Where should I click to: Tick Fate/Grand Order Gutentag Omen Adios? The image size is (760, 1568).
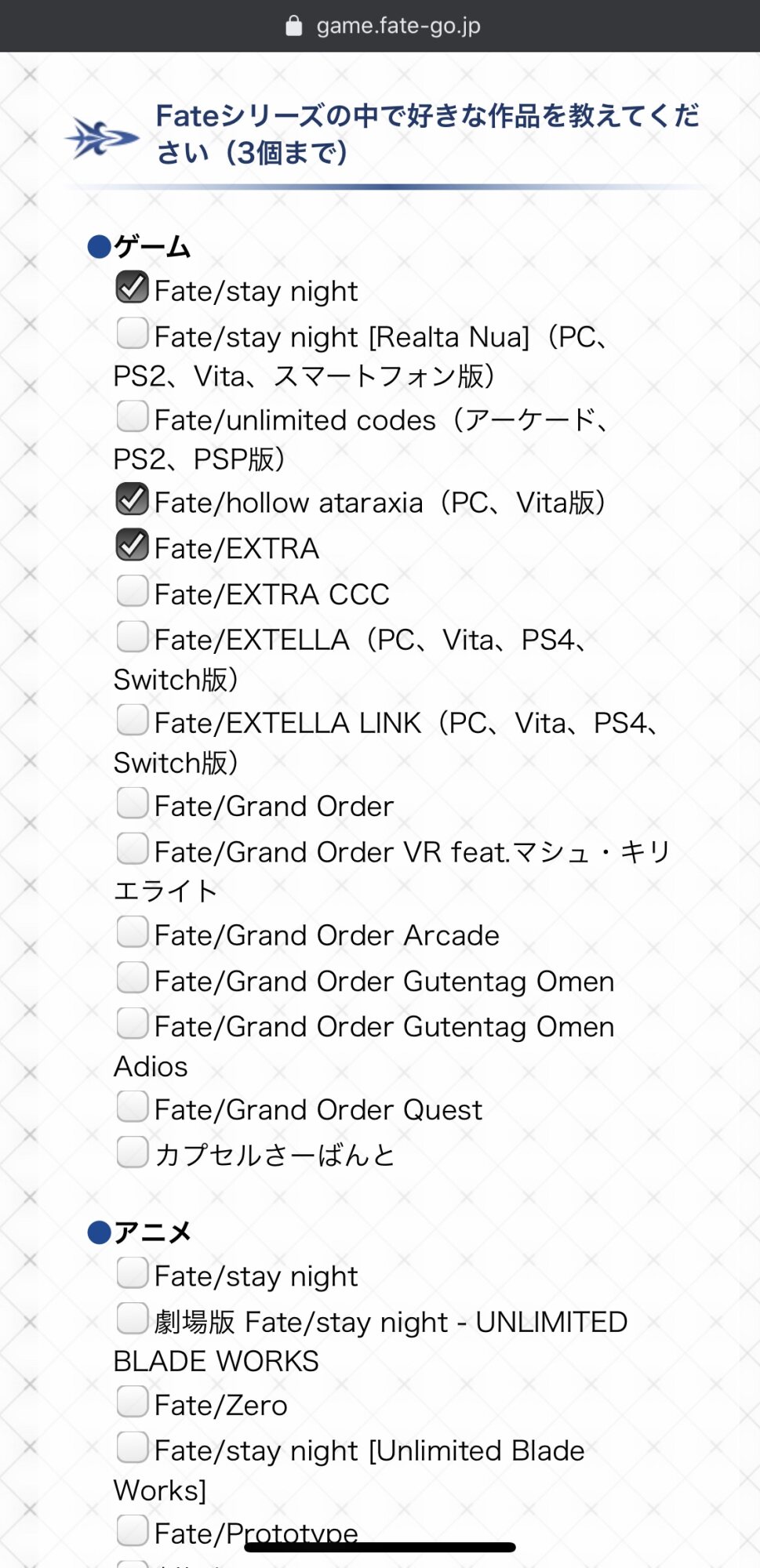tap(132, 1023)
